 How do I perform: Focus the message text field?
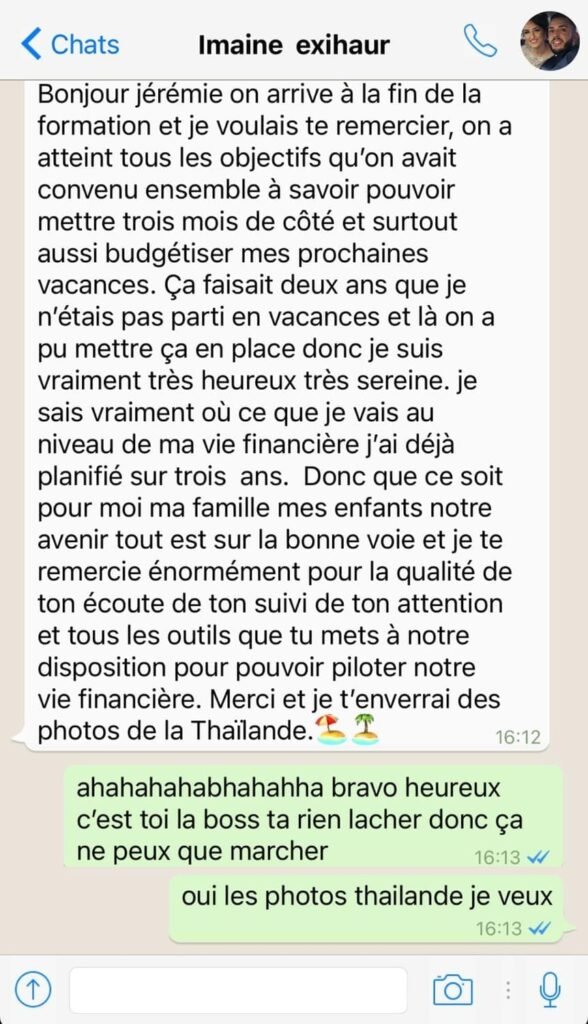pyautogui.click(x=238, y=990)
